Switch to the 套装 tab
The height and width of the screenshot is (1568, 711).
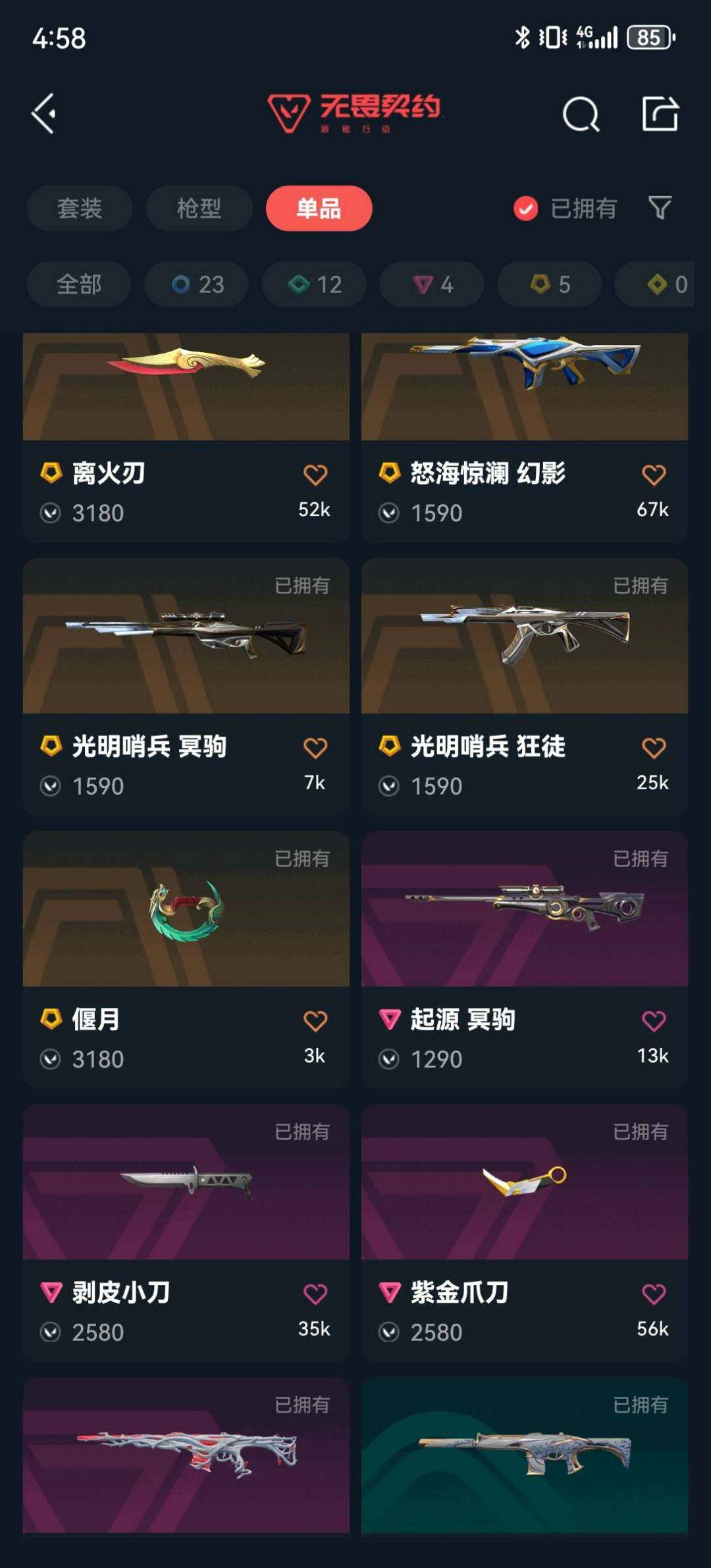pos(79,209)
